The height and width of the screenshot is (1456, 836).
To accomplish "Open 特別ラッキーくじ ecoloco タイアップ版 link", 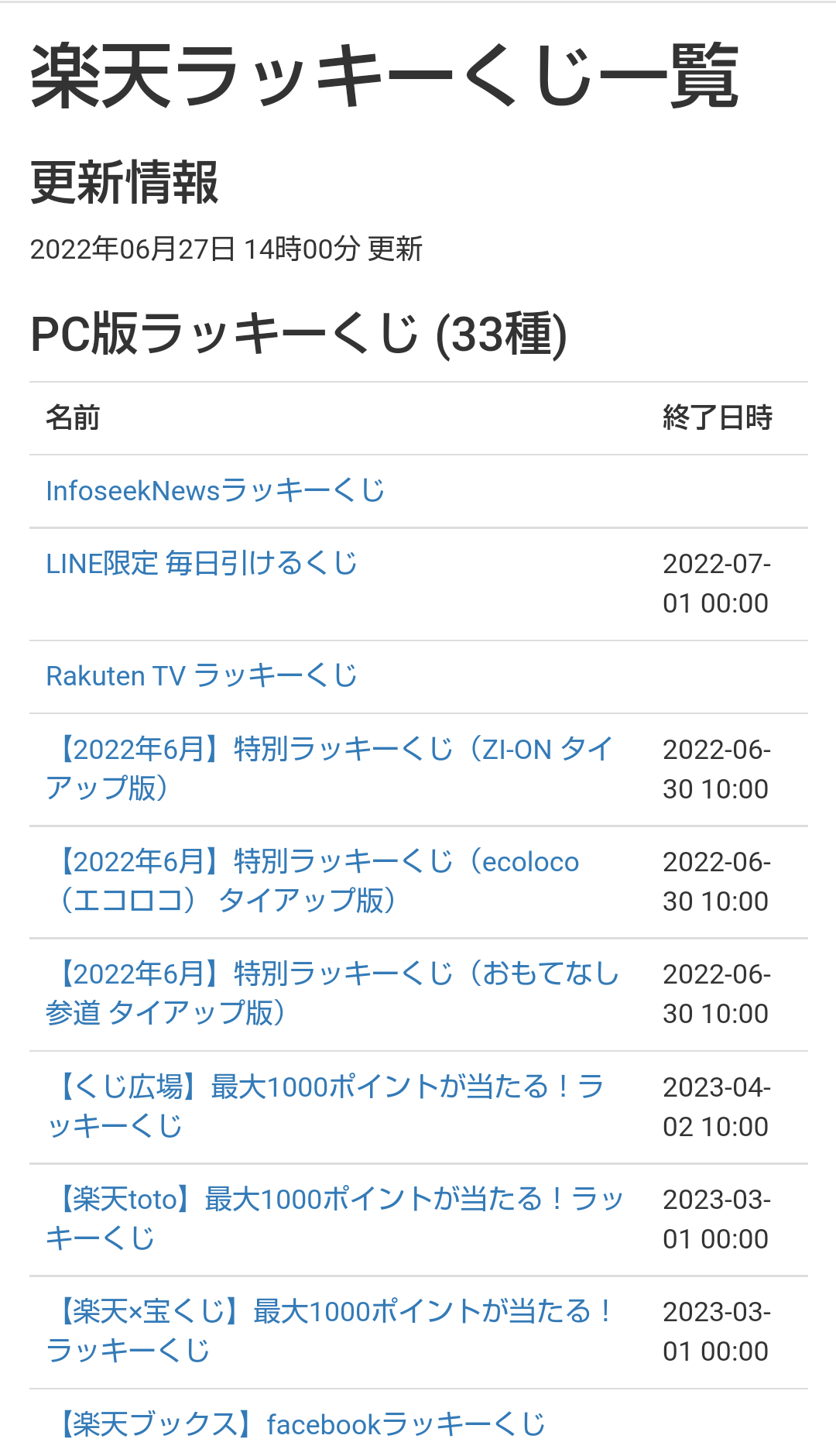I will click(317, 862).
